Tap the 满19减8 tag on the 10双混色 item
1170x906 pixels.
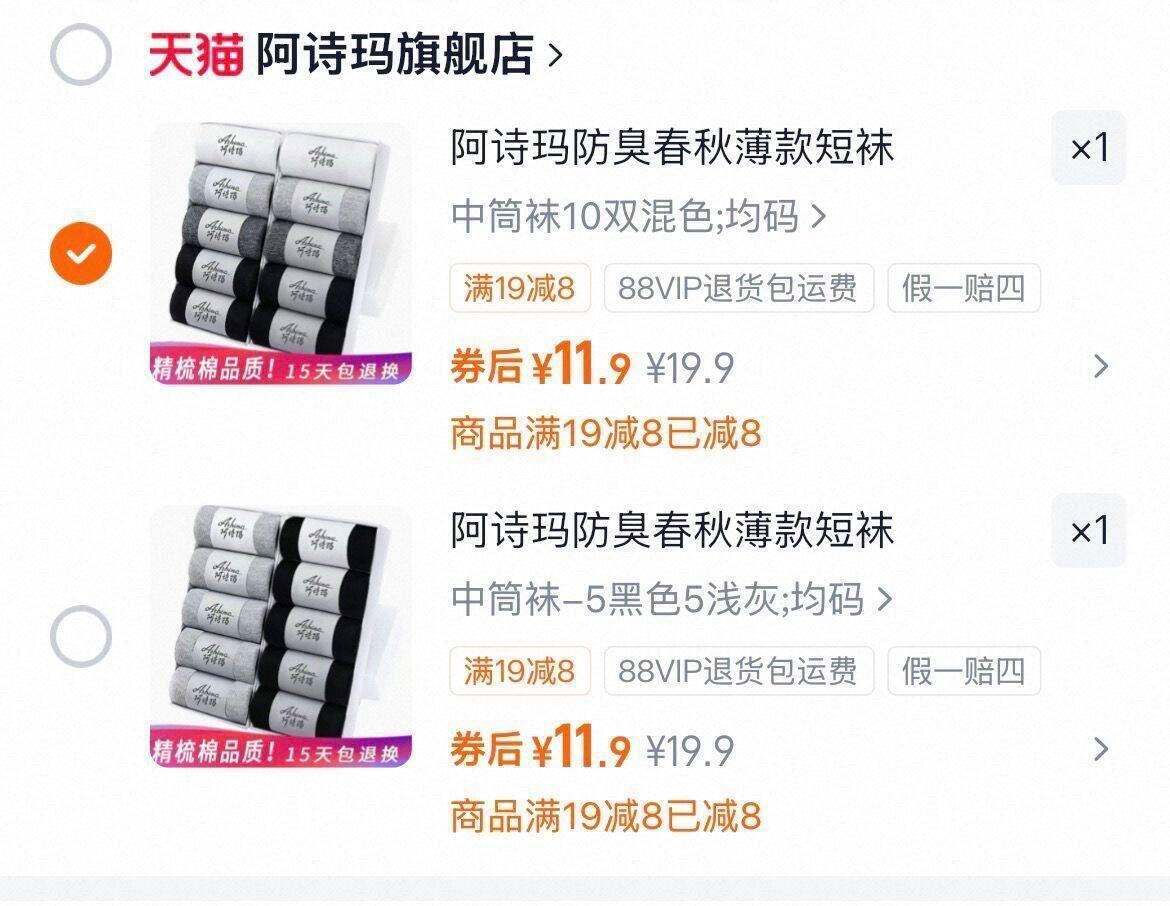(x=520, y=288)
